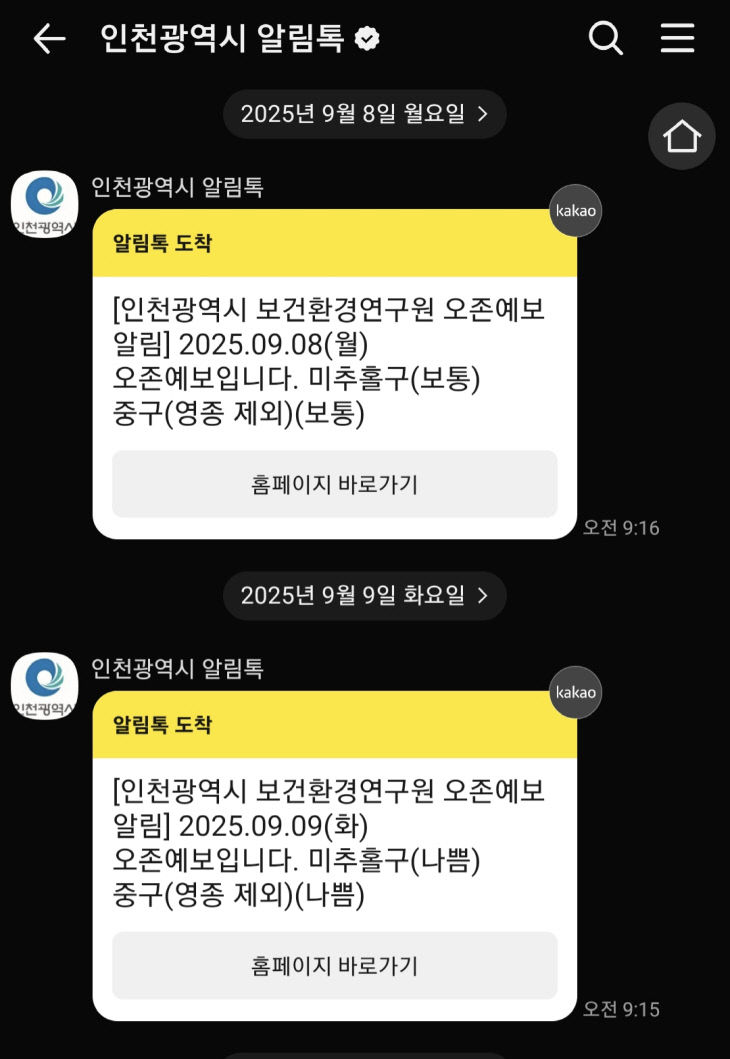Expand the 2025년 9월 8일 date header
Screen dimensions: 730x1059
pyautogui.click(x=363, y=114)
